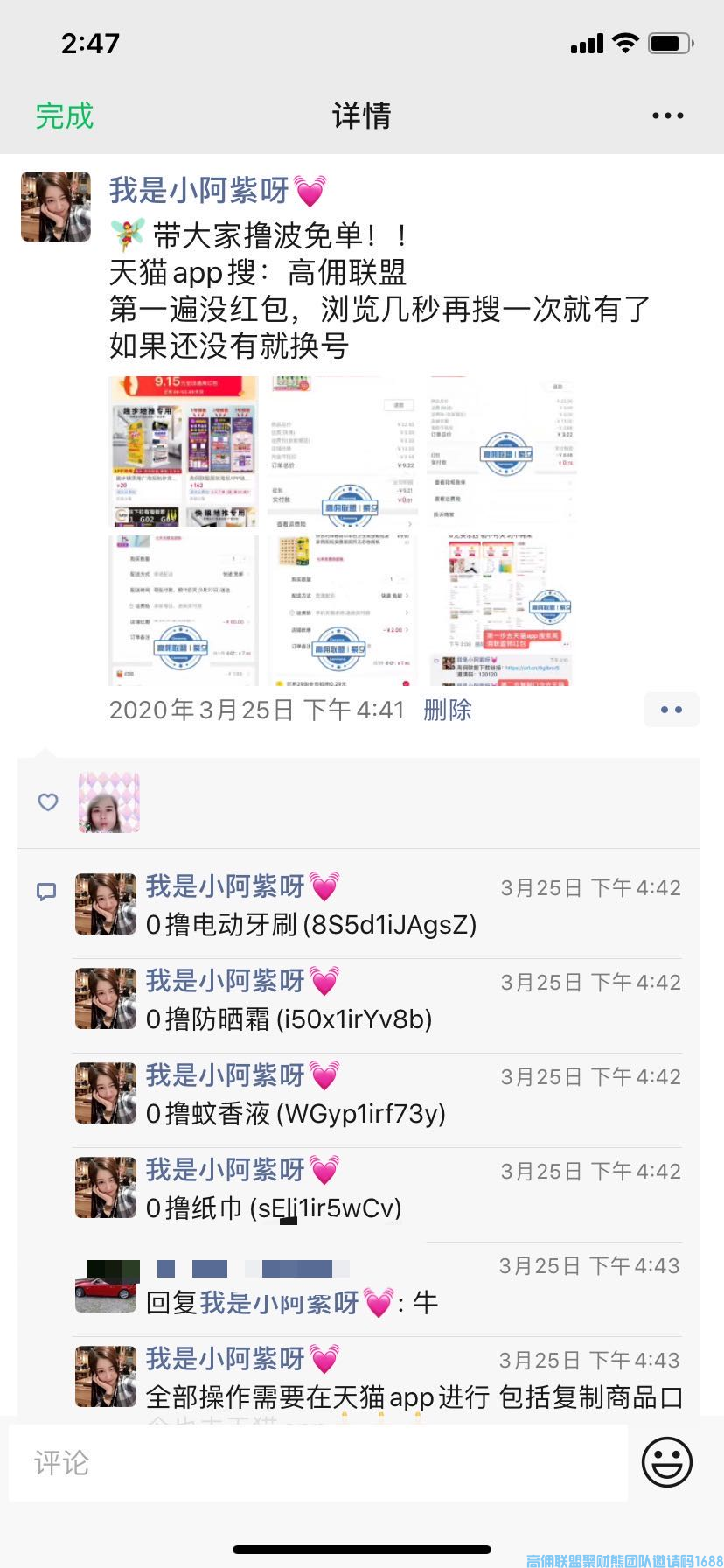
Task: Tap 完成 to close the details
Action: tap(64, 115)
